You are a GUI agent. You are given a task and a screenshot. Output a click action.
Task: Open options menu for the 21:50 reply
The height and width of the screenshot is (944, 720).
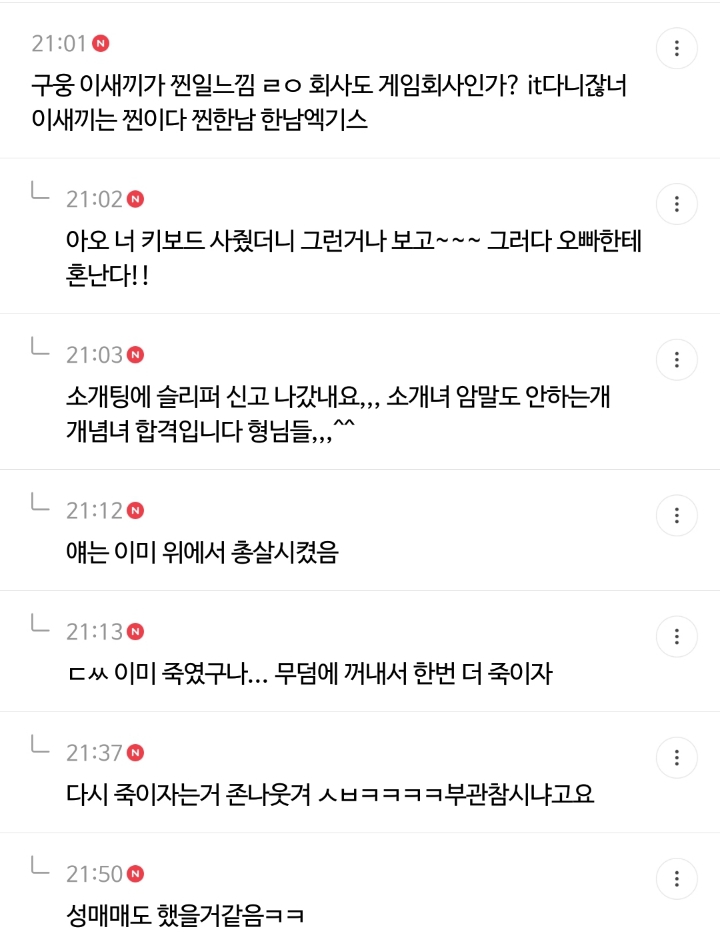pyautogui.click(x=677, y=878)
